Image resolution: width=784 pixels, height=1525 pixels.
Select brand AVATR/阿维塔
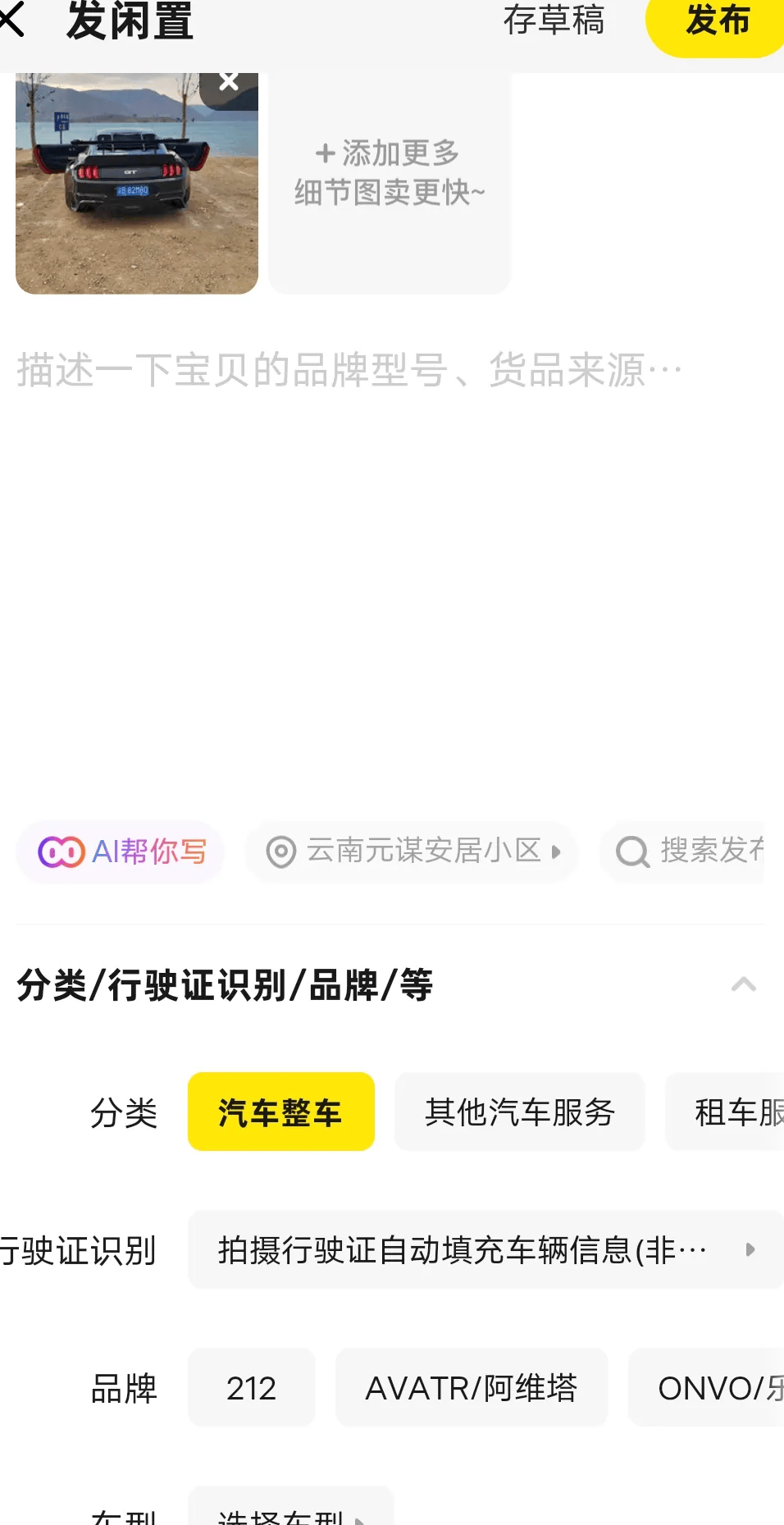[471, 1388]
